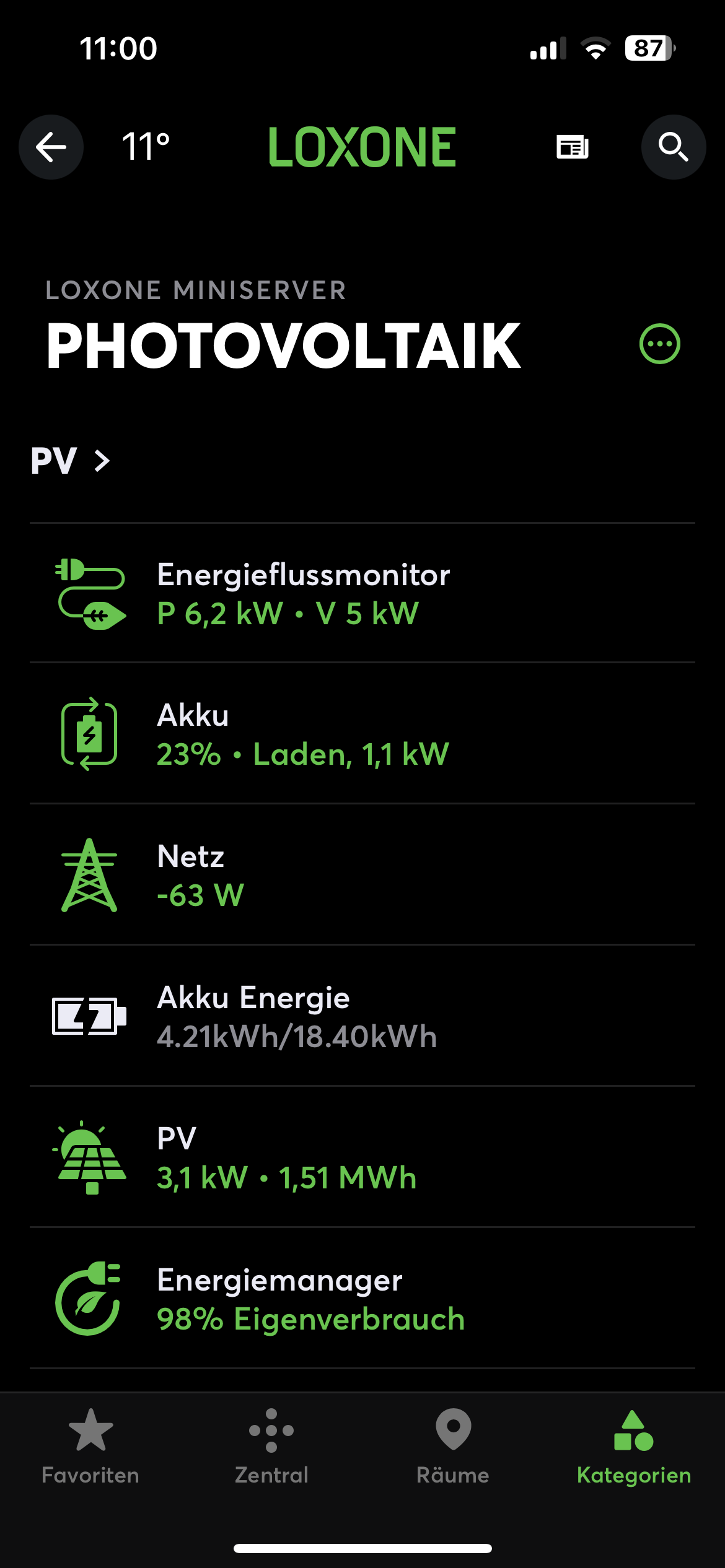The image size is (725, 1568).
Task: Open the Akku Energie entry
Action: pos(362,1016)
